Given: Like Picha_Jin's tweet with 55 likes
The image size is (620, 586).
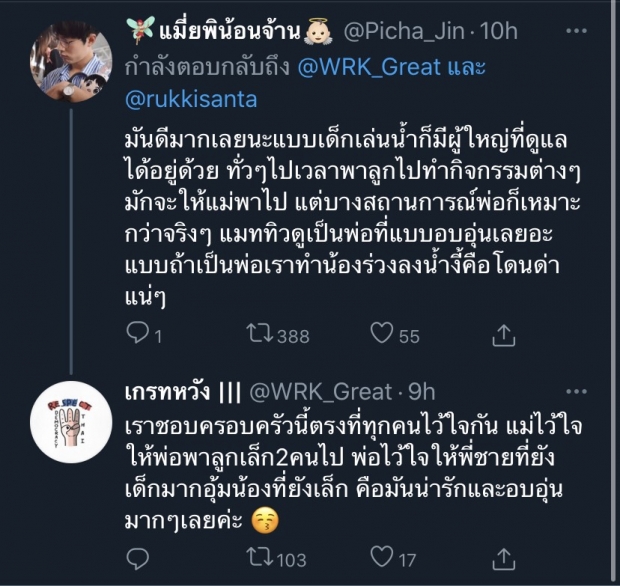Looking at the screenshot, I should tap(381, 335).
